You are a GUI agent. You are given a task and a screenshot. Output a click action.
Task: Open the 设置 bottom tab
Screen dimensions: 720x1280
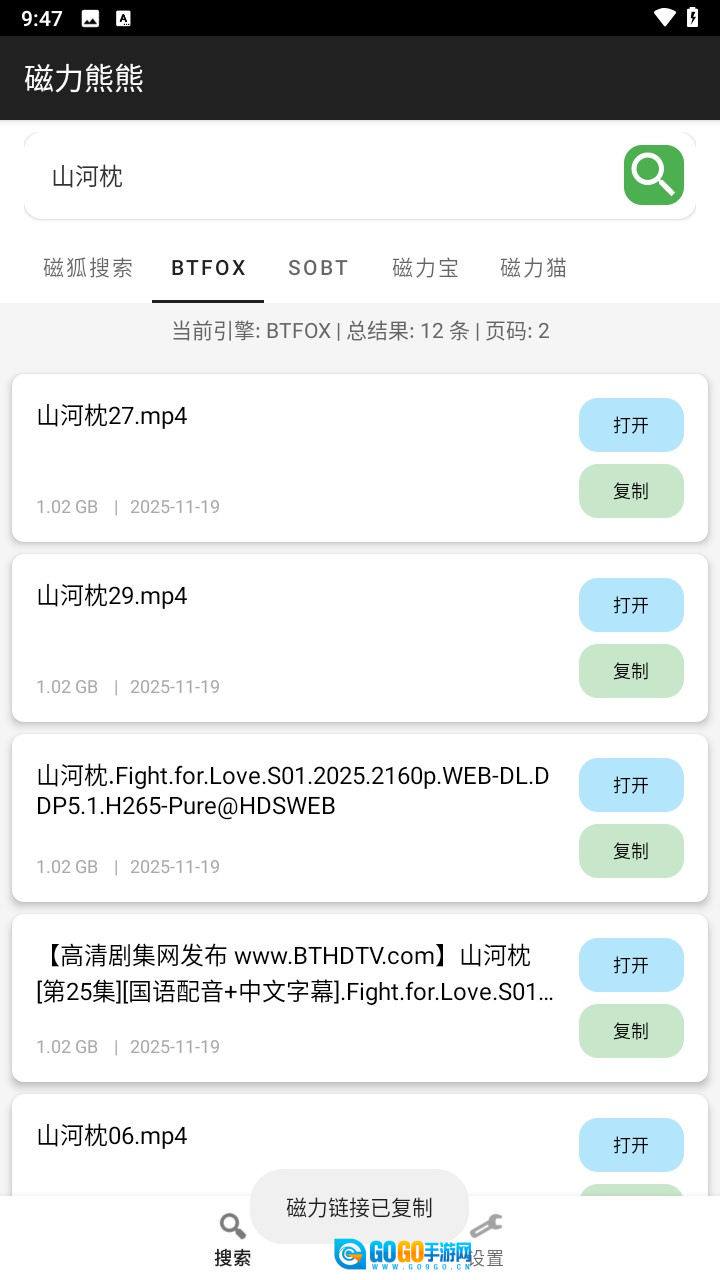487,1240
